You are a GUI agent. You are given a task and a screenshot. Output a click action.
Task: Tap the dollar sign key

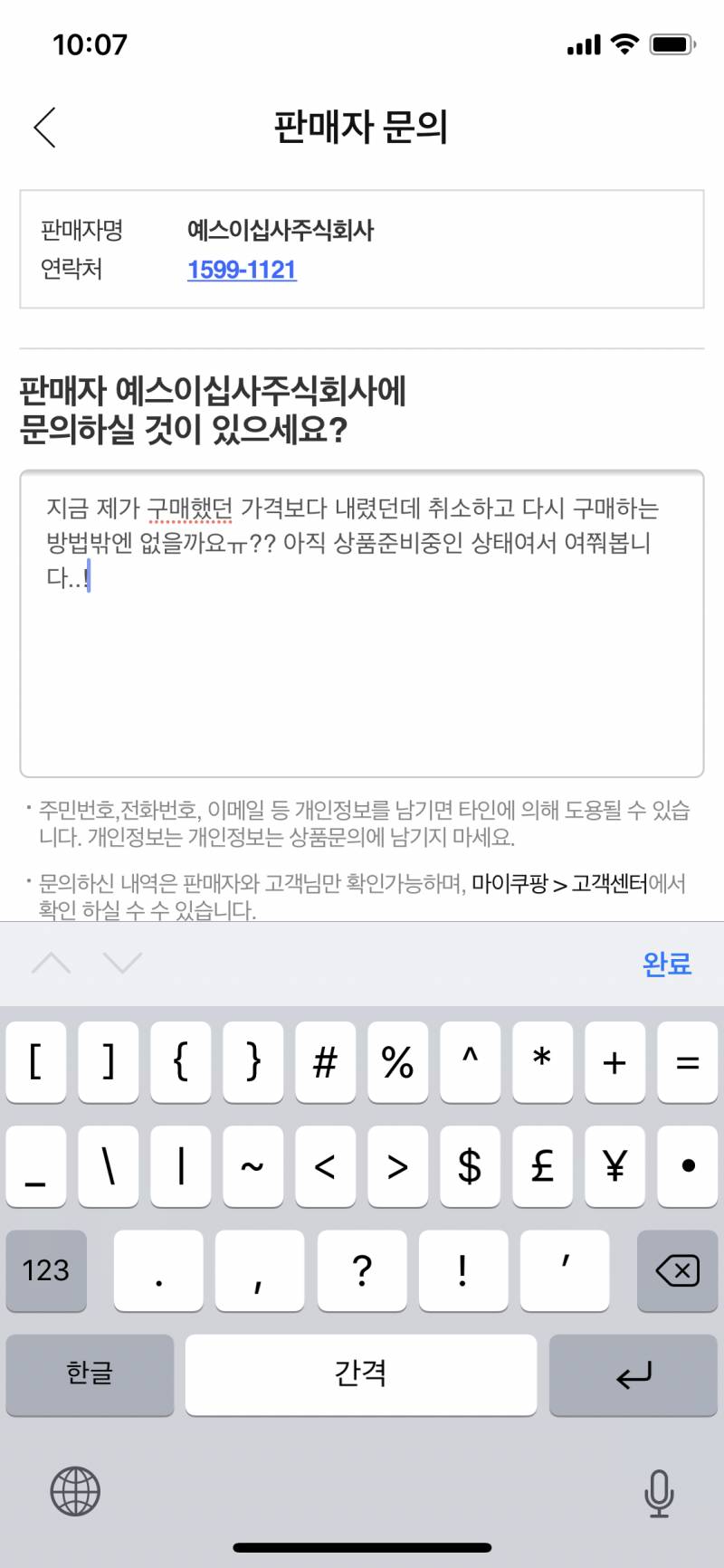click(x=470, y=1166)
